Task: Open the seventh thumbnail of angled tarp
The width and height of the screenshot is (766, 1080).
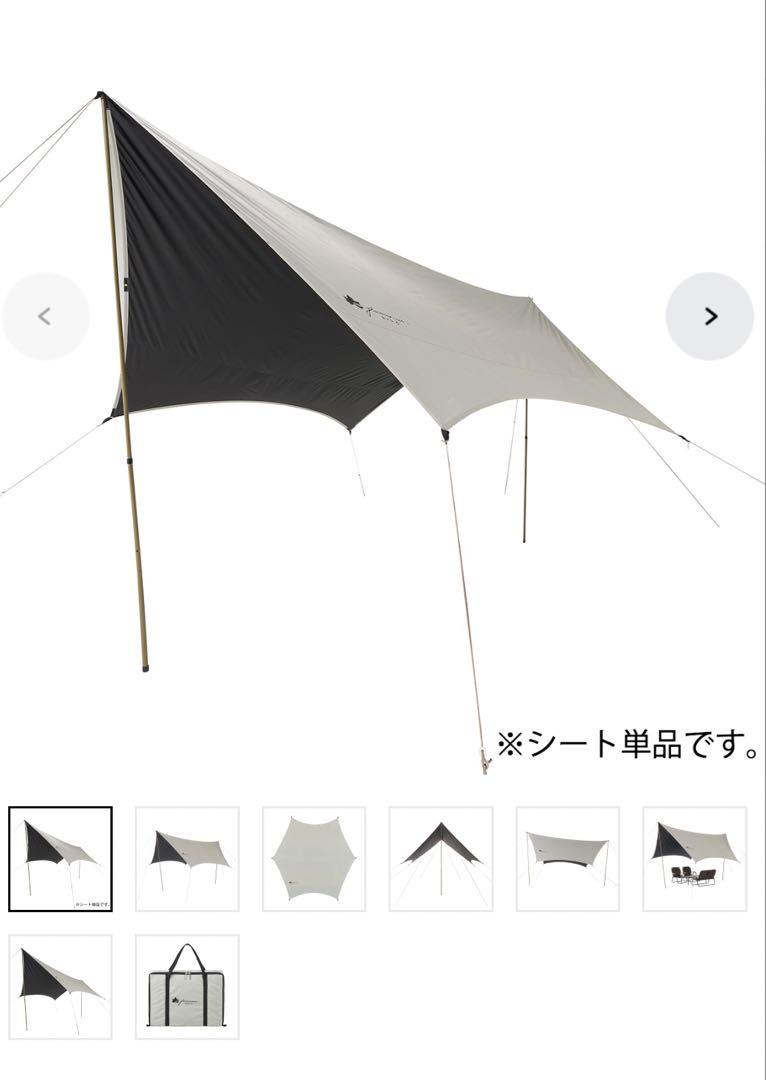Action: click(x=60, y=986)
